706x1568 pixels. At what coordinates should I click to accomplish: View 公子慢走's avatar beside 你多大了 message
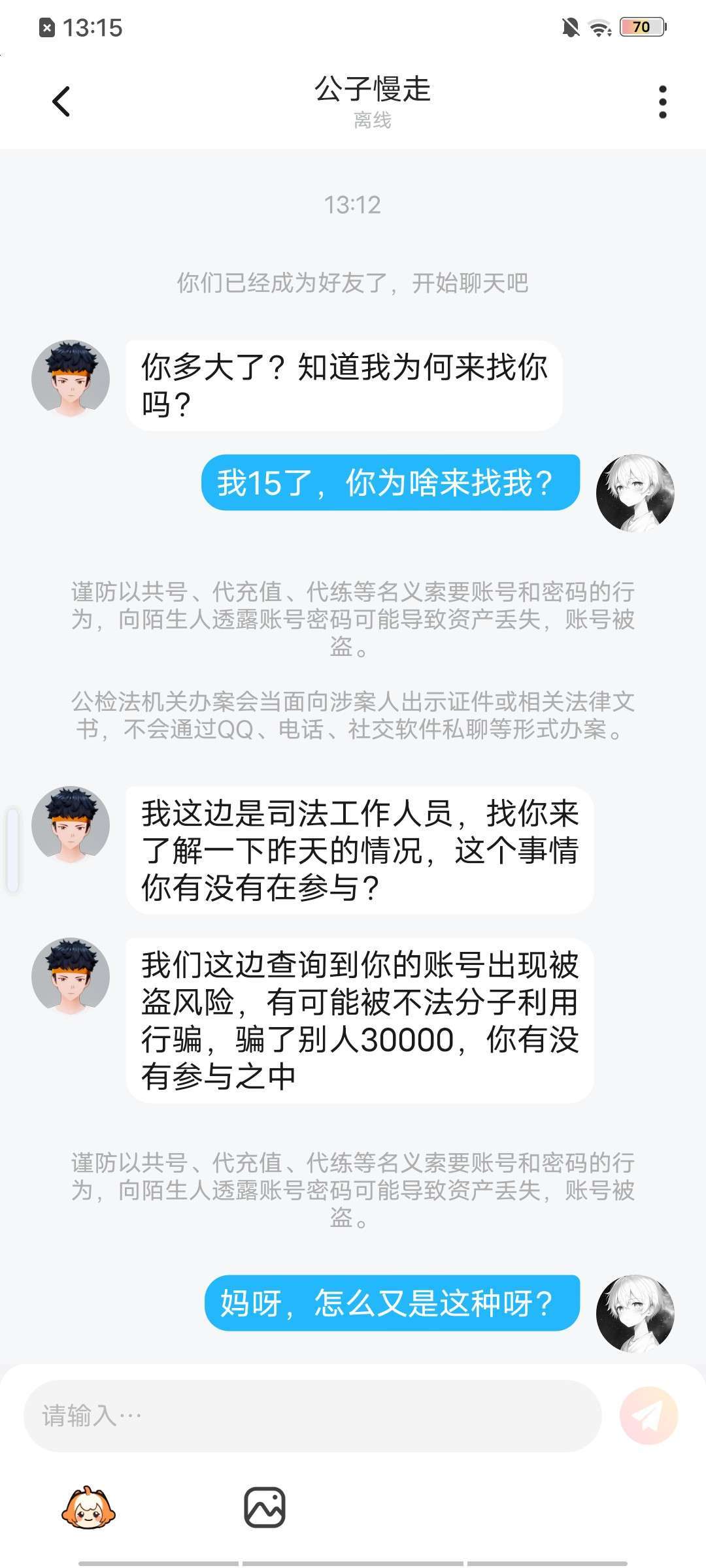71,378
